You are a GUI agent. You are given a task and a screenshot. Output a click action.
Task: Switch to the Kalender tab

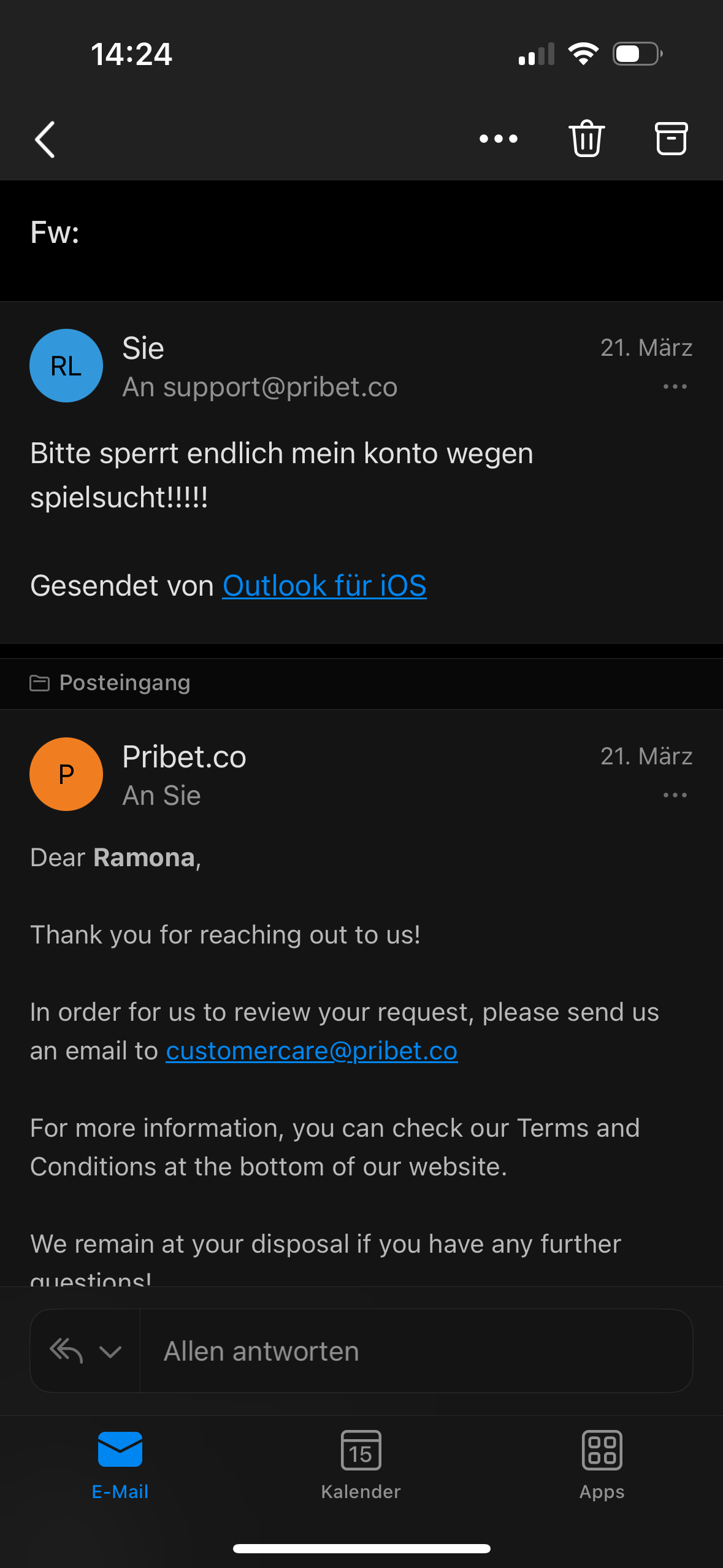click(361, 1464)
